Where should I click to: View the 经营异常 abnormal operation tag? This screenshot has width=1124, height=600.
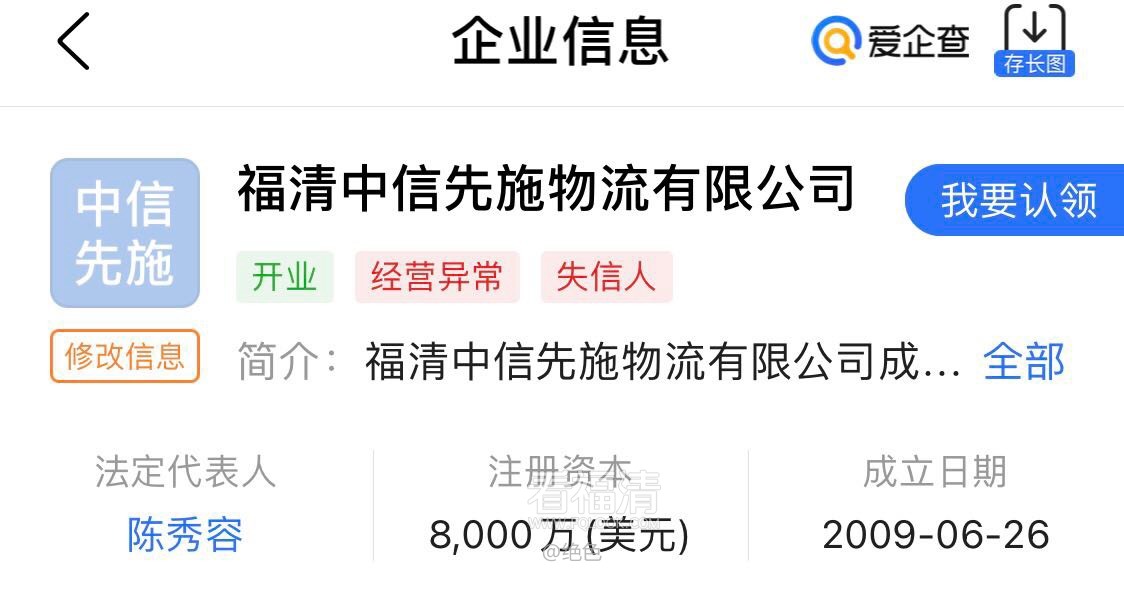pyautogui.click(x=437, y=277)
